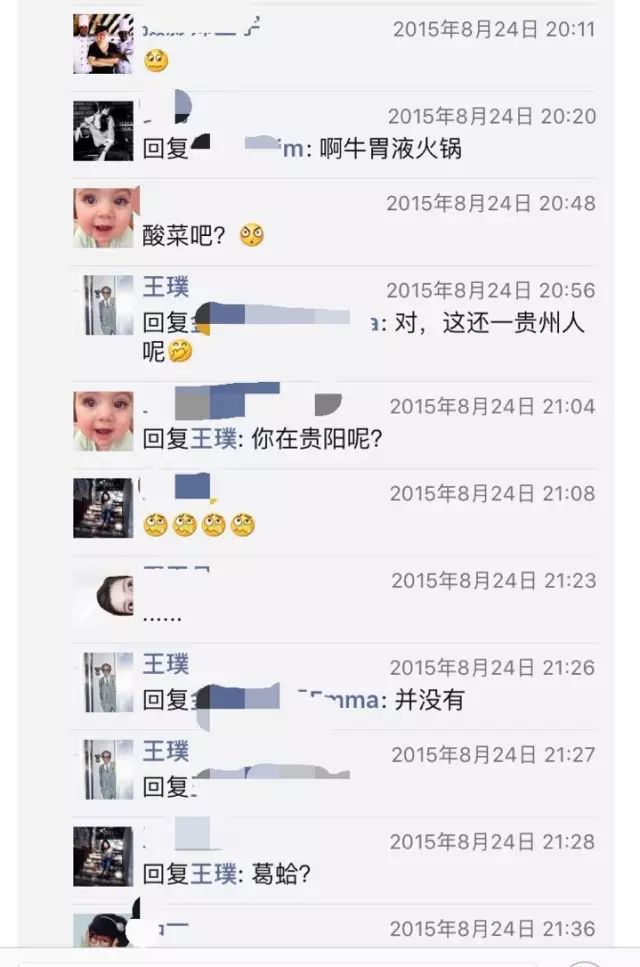This screenshot has width=640, height=967.
Task: Select the "……" comment from 21:23
Action: pos(162,615)
